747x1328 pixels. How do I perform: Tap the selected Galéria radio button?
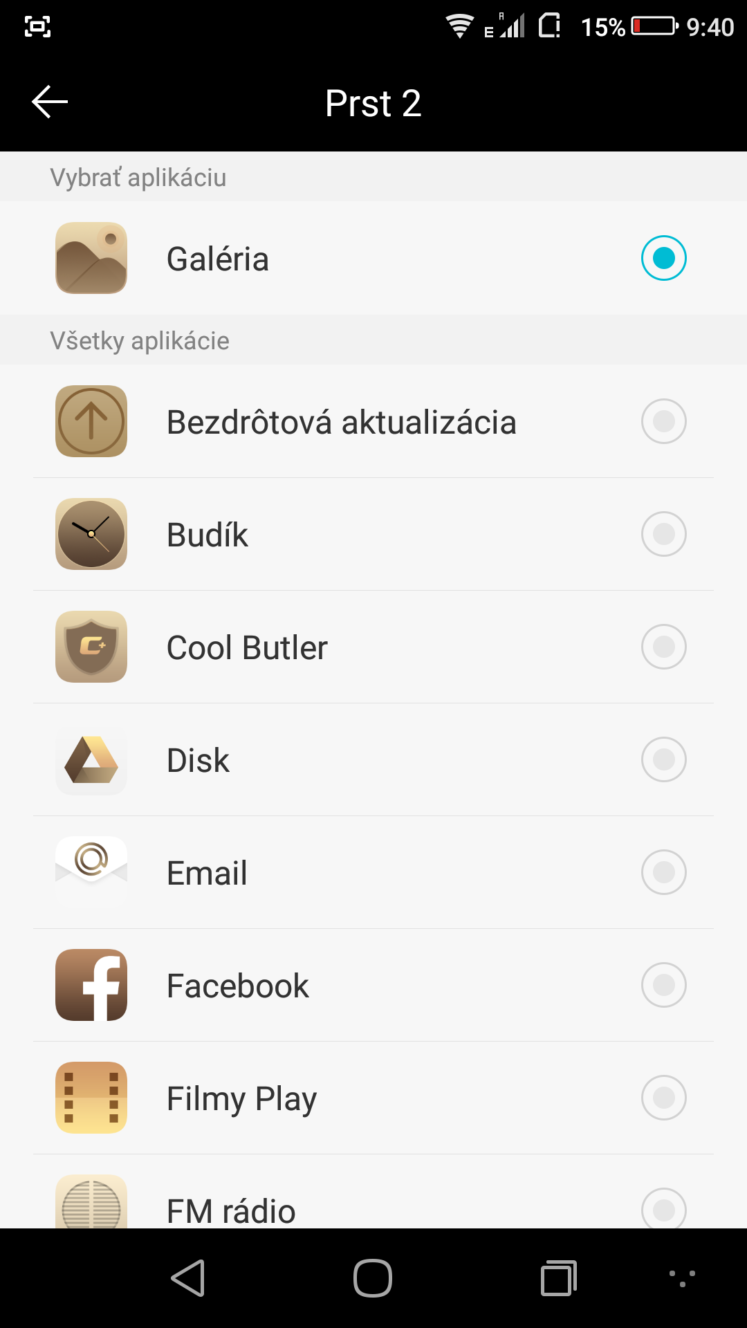tap(663, 259)
